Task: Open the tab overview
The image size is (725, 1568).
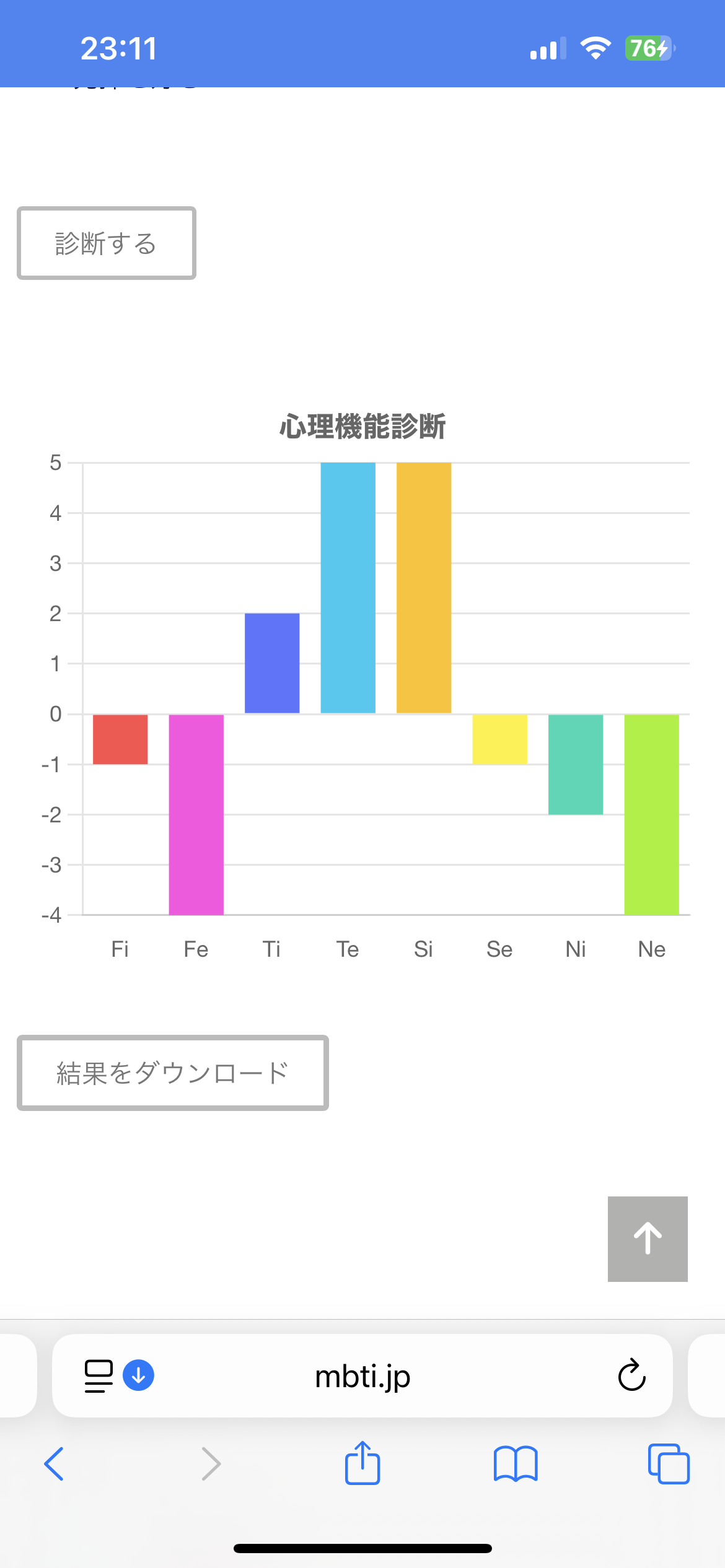Action: [669, 1464]
